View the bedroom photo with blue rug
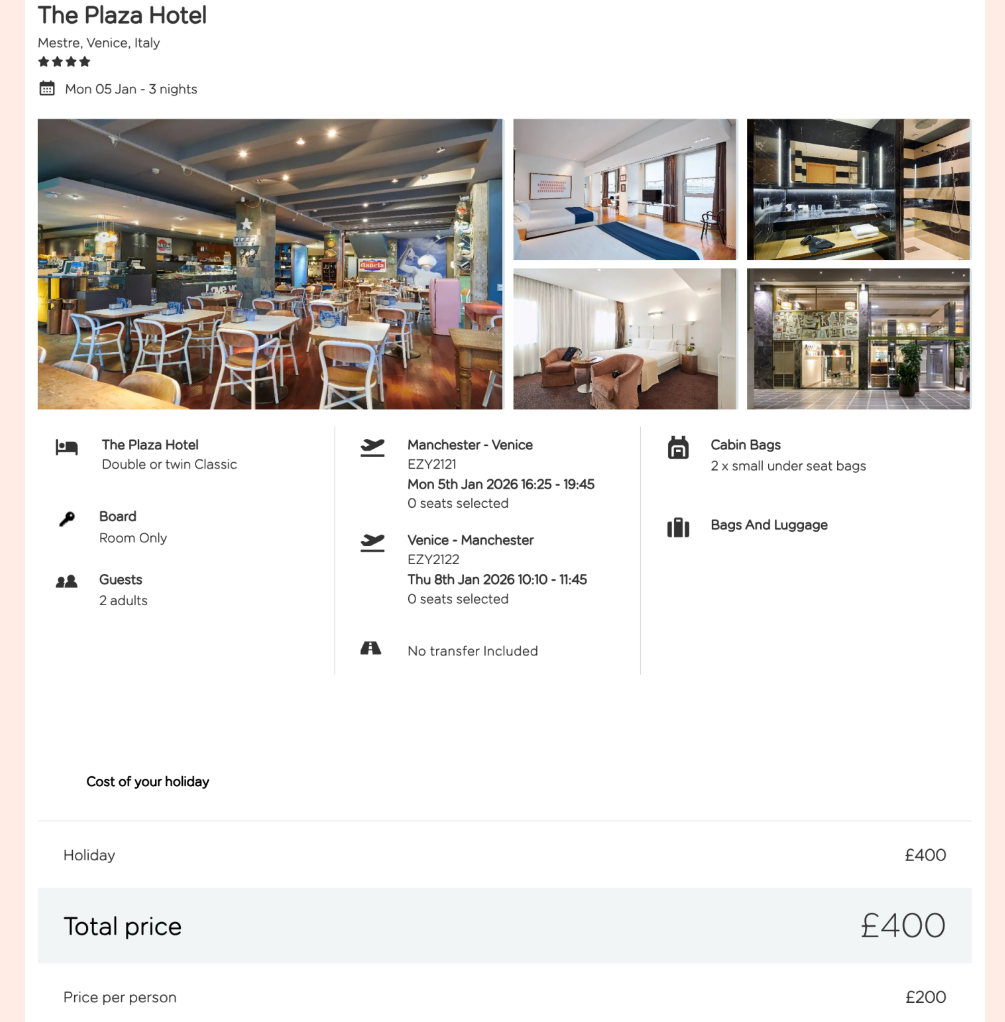 coord(624,189)
